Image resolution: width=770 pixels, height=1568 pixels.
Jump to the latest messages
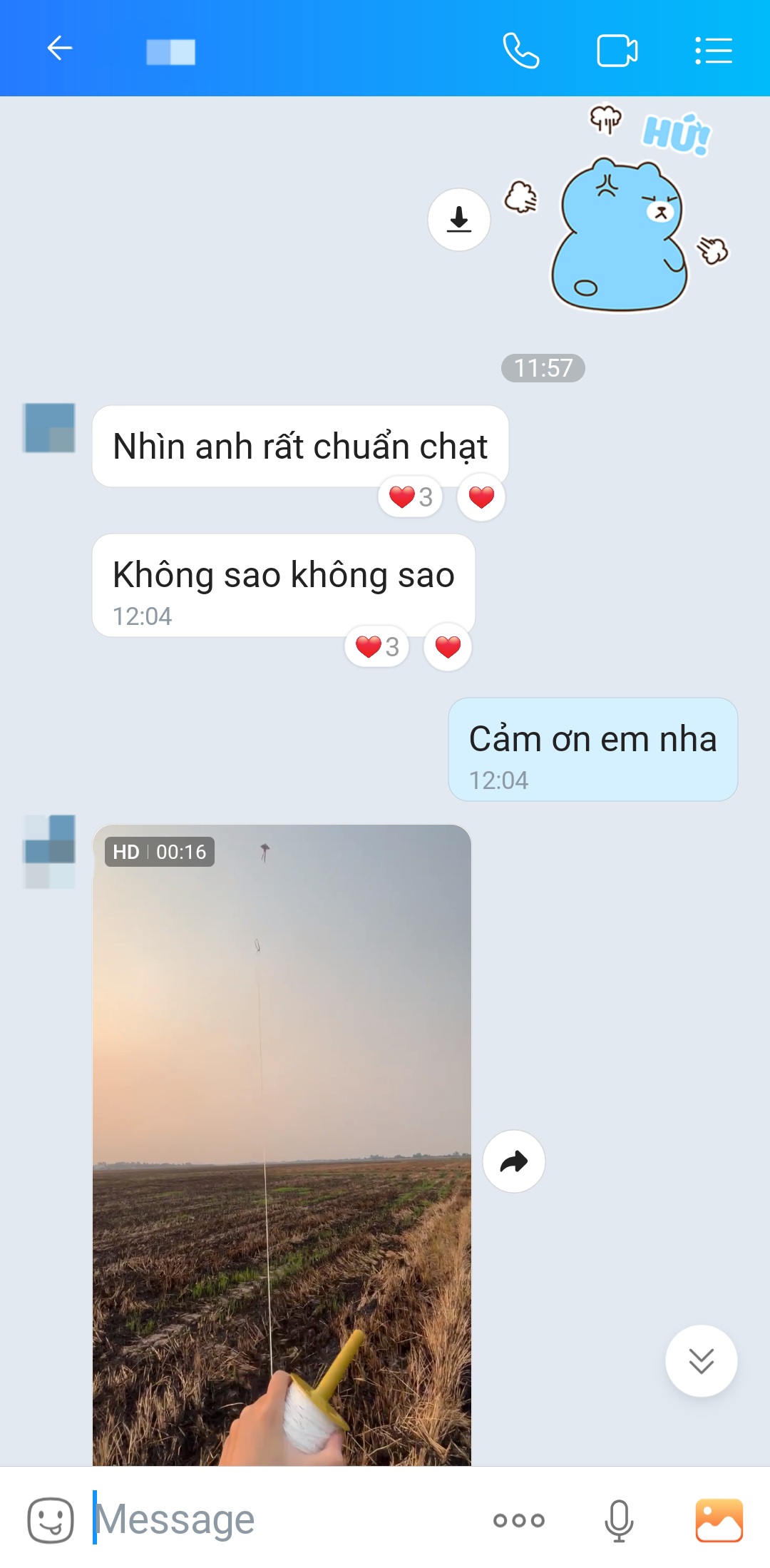pyautogui.click(x=702, y=1360)
